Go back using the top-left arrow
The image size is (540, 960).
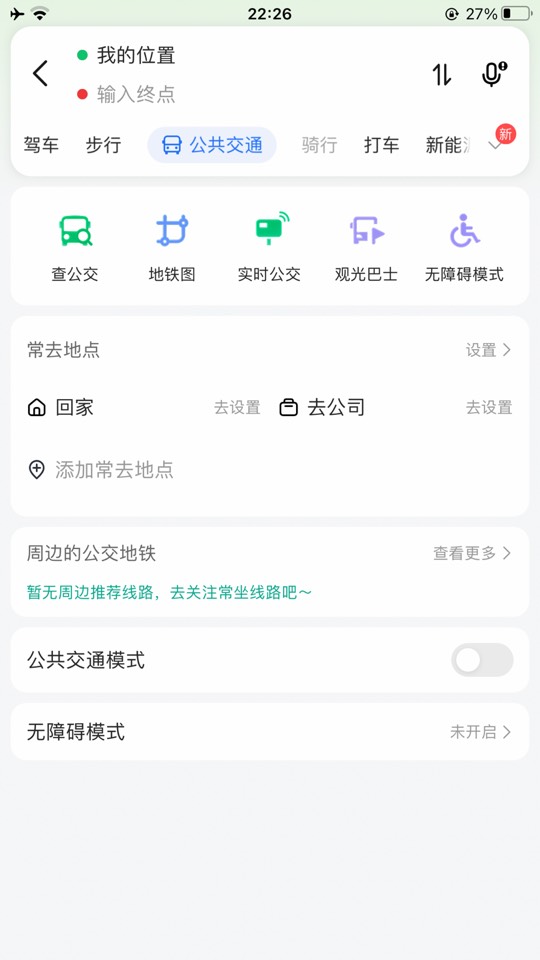pyautogui.click(x=40, y=74)
